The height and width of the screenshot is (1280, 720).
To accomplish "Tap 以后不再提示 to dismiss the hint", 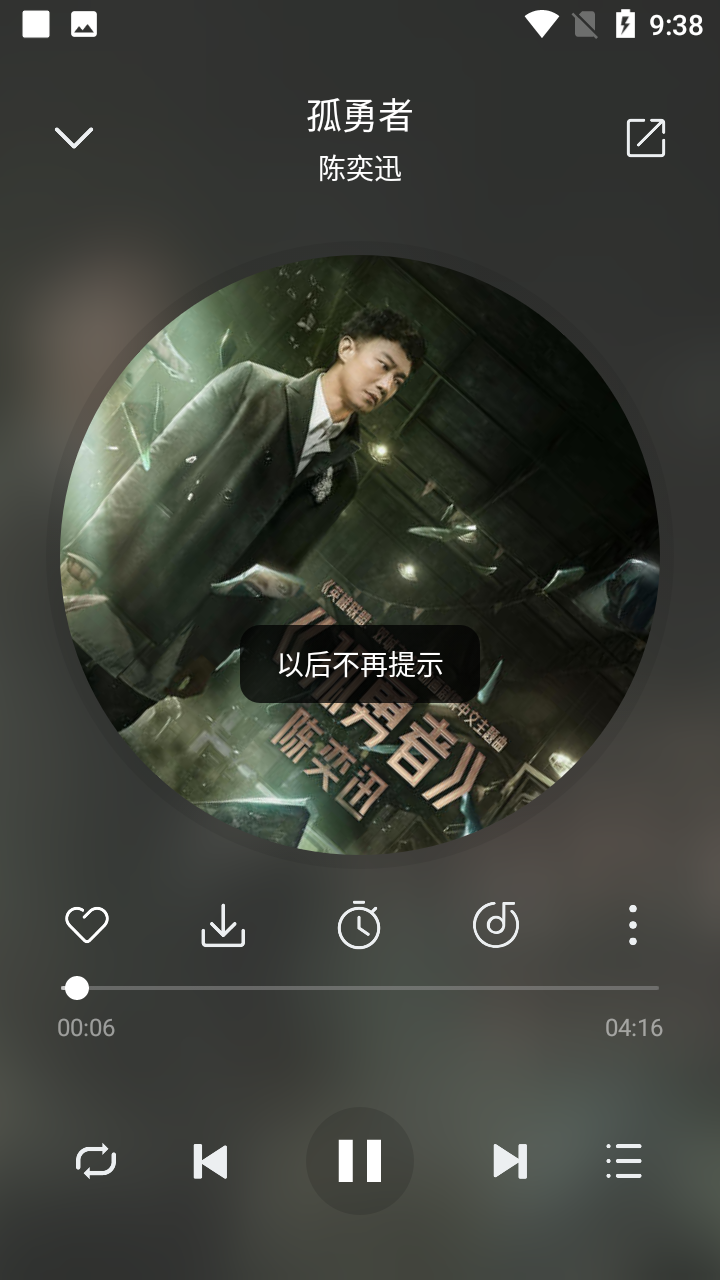I will point(359,662).
